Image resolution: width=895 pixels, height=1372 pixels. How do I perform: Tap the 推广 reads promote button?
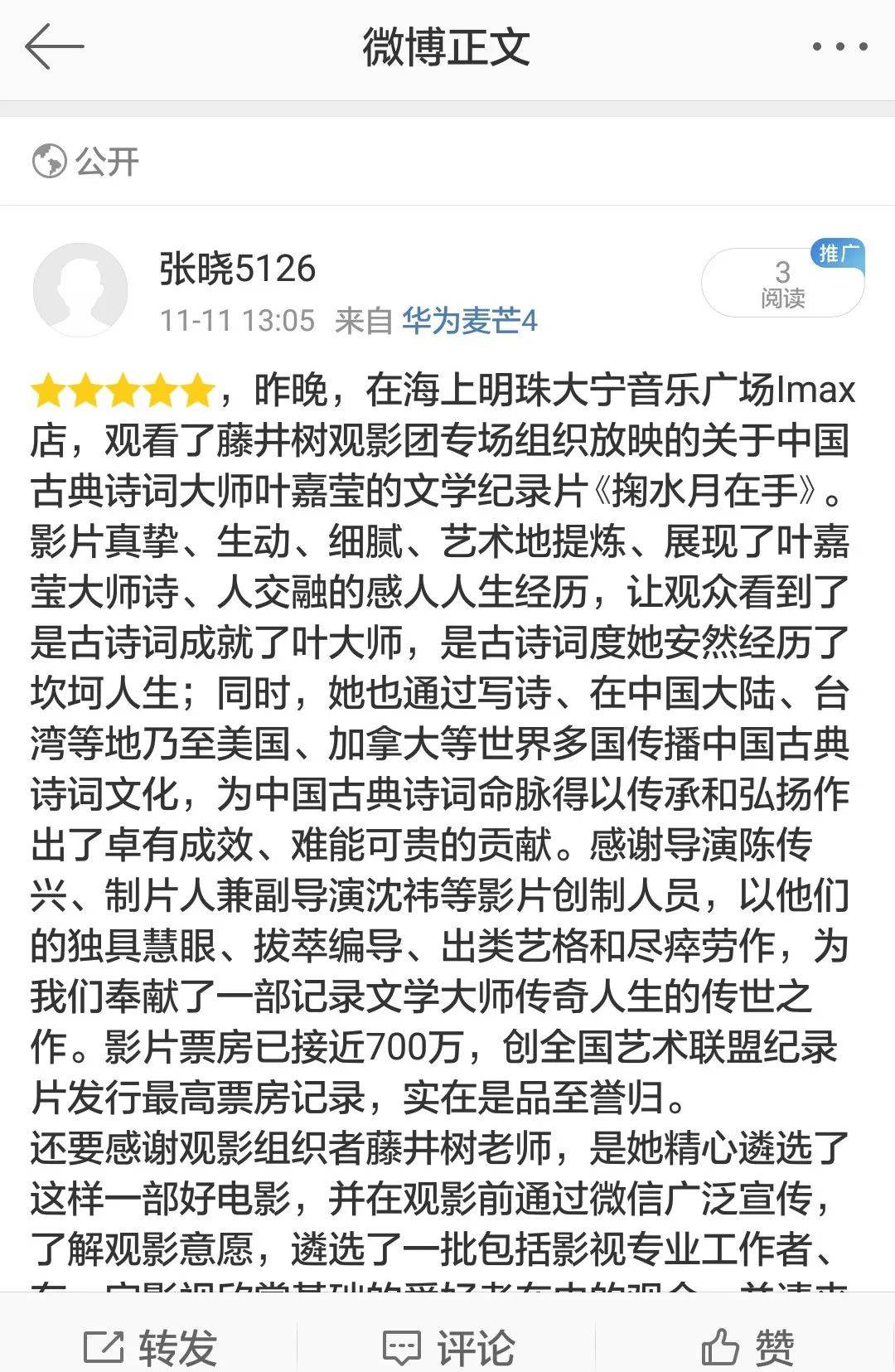tap(782, 282)
